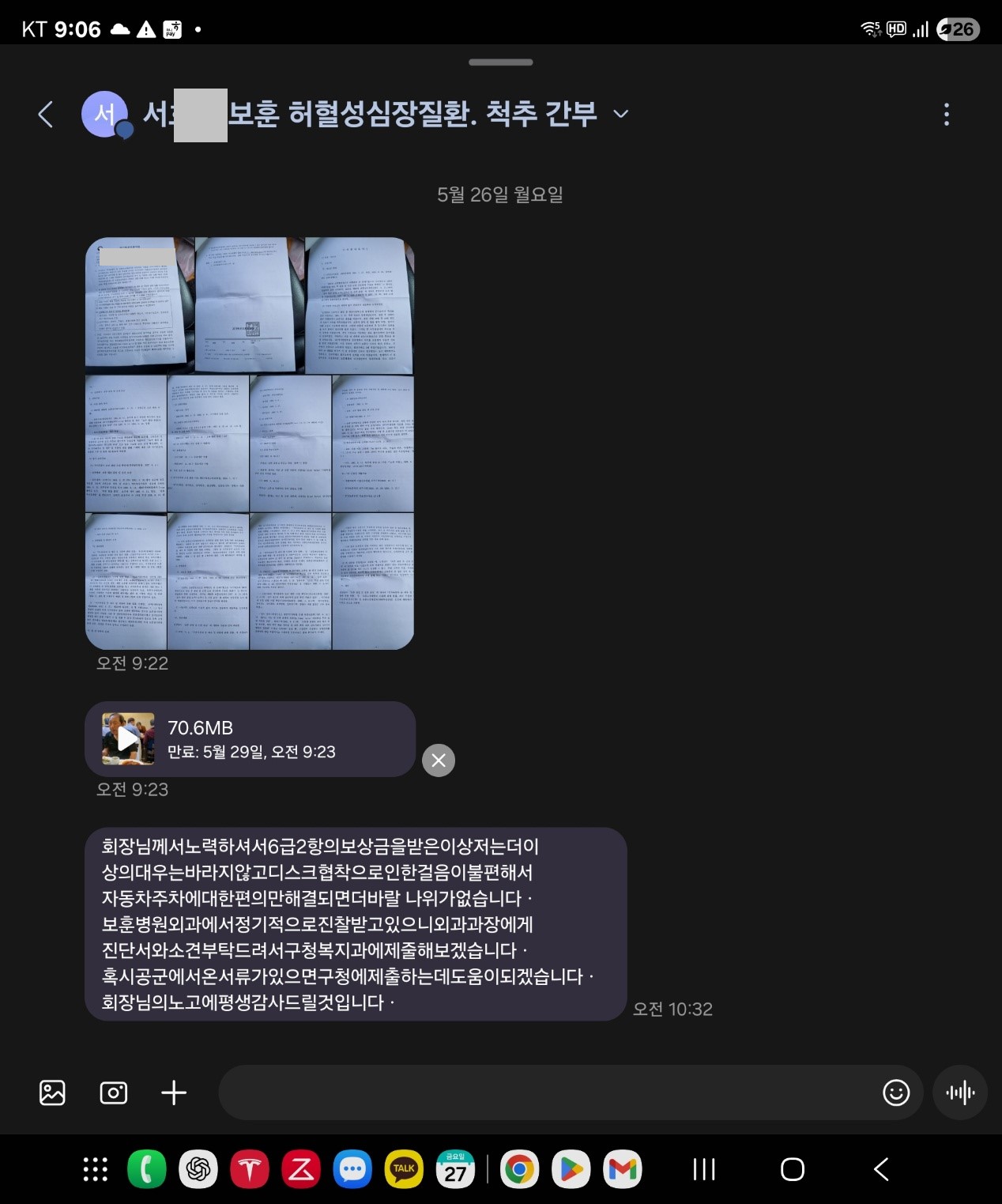This screenshot has width=1002, height=1204.
Task: Tap the message input field
Action: (545, 1093)
